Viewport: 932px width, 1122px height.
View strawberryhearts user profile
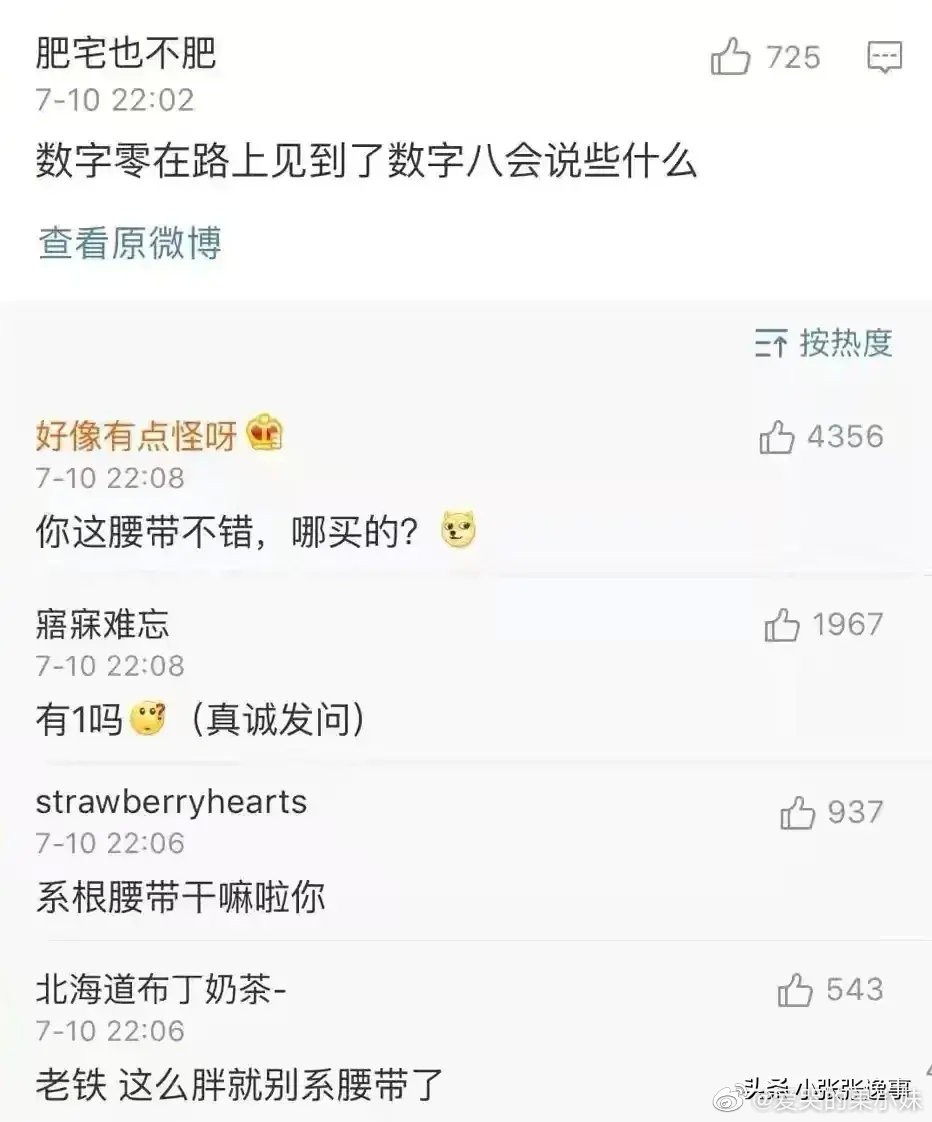171,802
